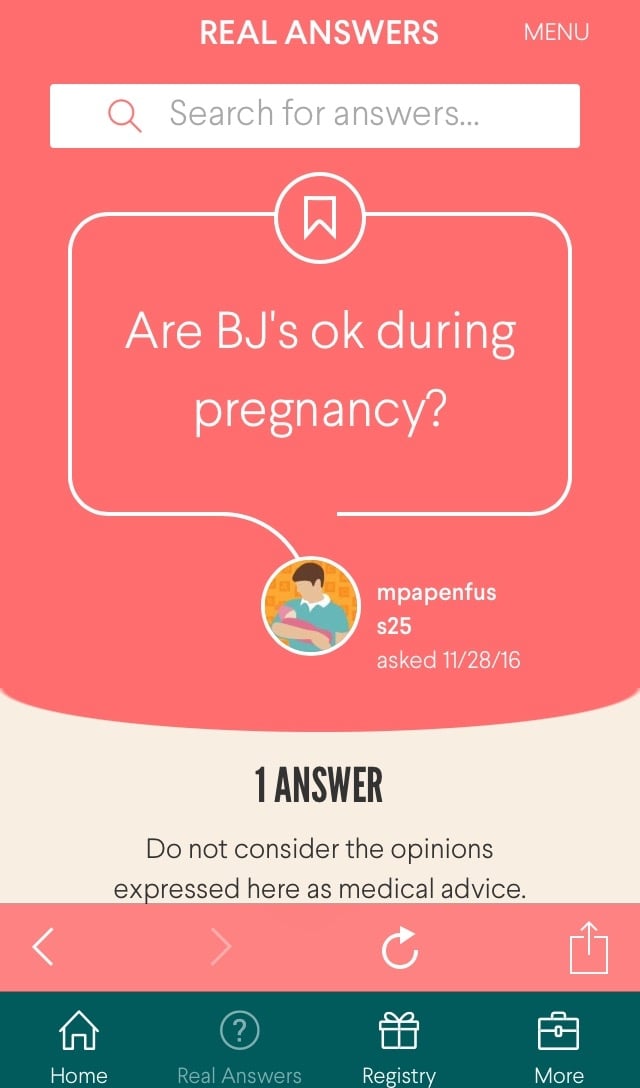Go back with the browser back arrow
This screenshot has width=640, height=1088.
point(42,946)
